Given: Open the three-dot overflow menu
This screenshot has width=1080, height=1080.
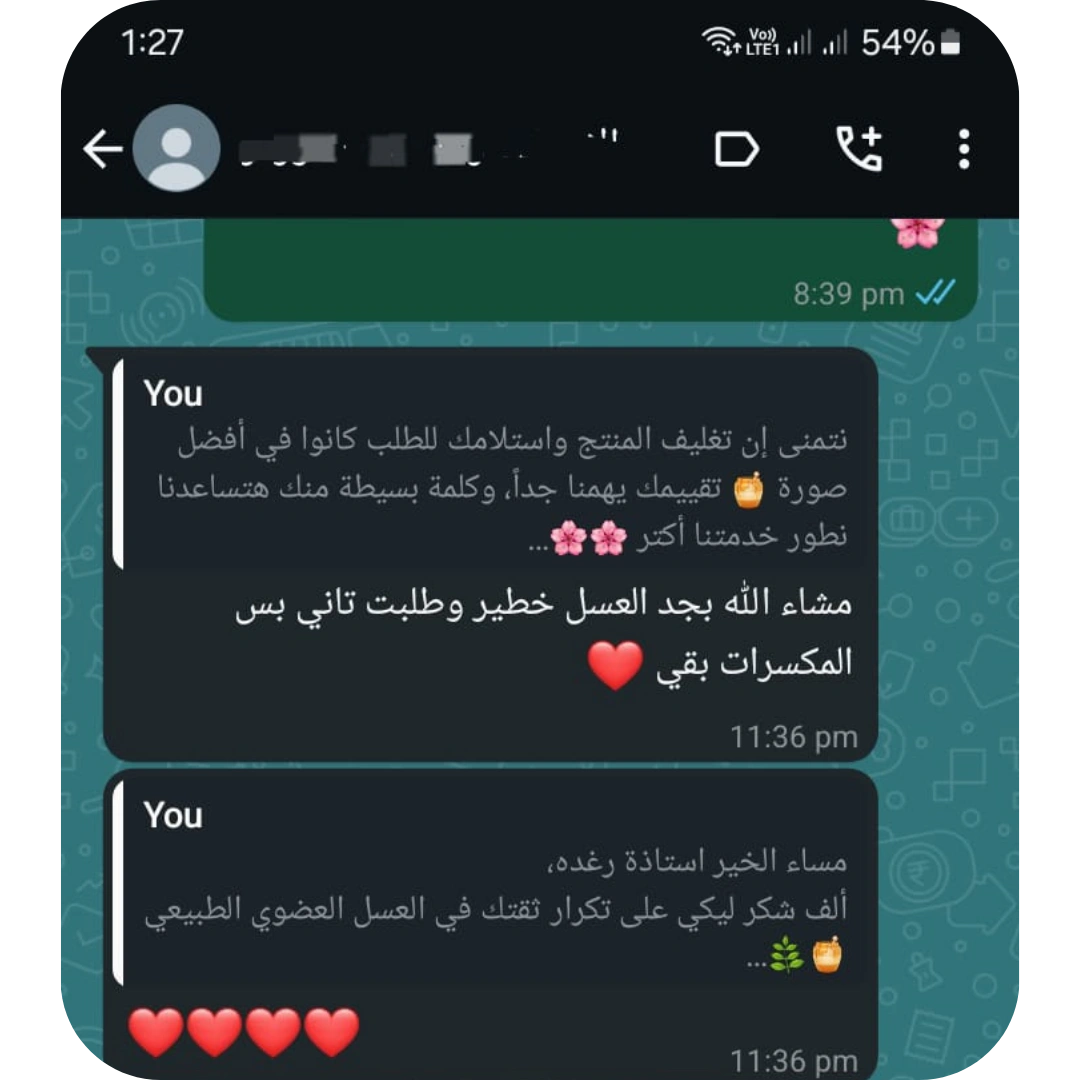Looking at the screenshot, I should pos(963,150).
